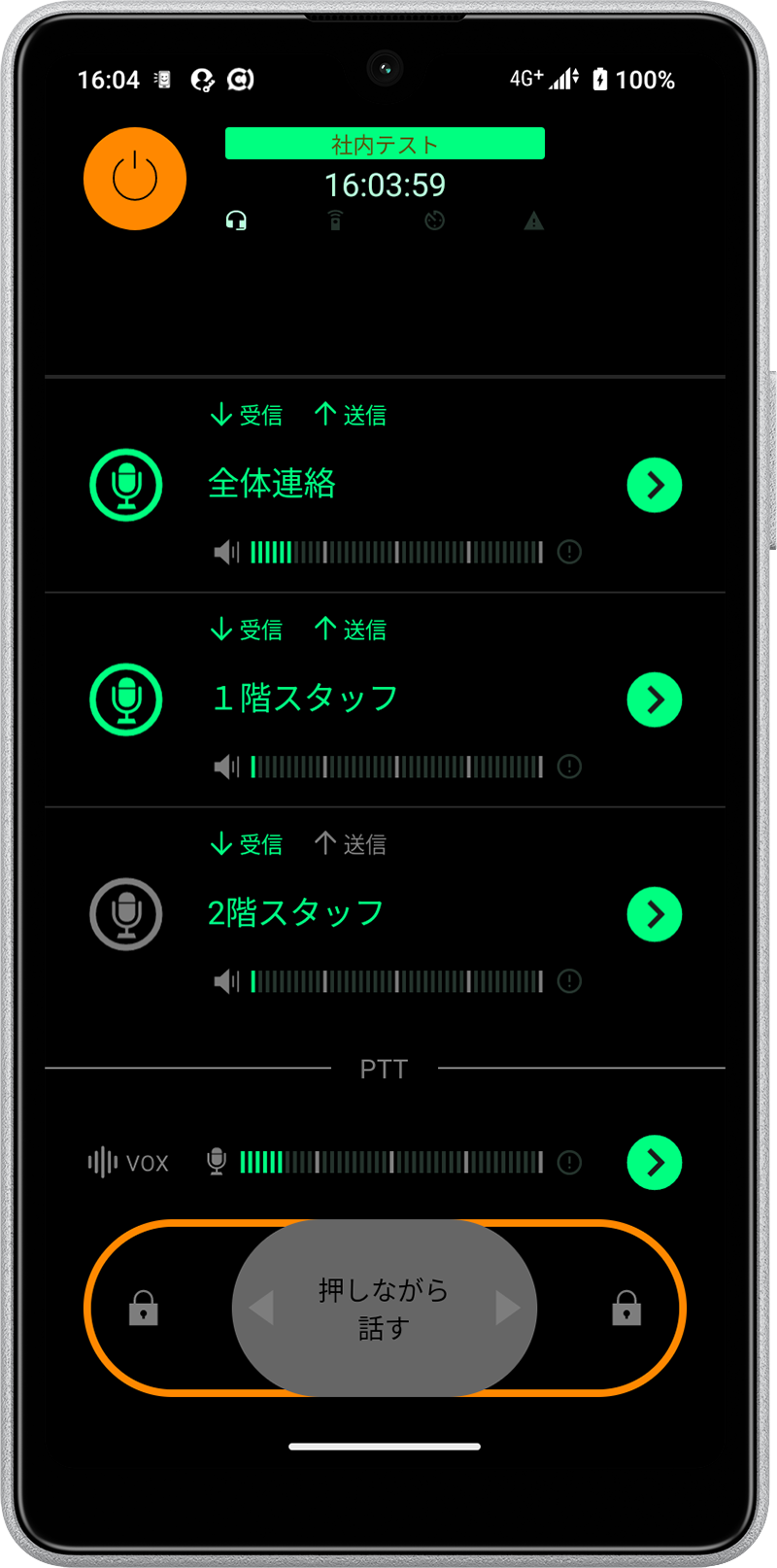This screenshot has height=1568, width=777.
Task: Tap the orange power button
Action: (x=135, y=179)
